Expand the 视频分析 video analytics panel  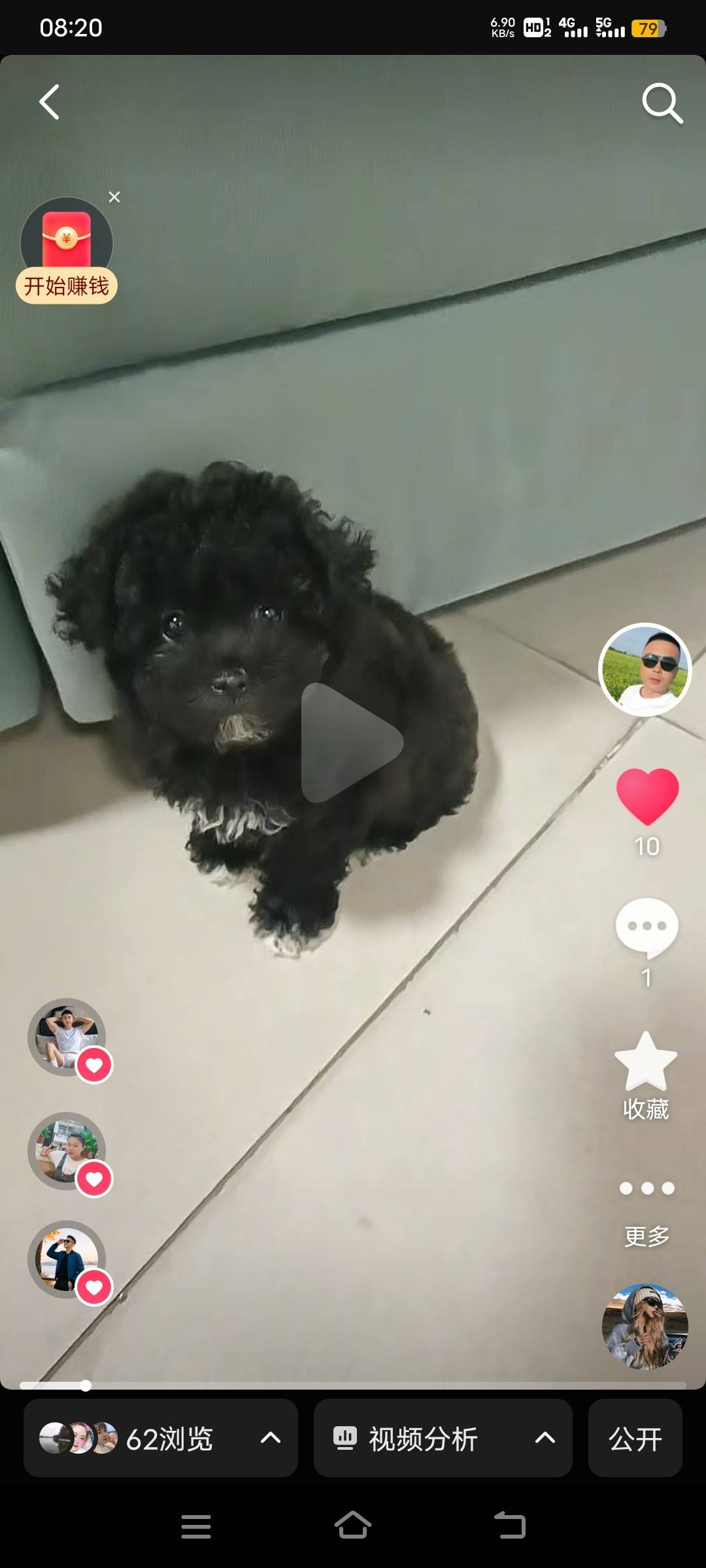click(443, 1438)
